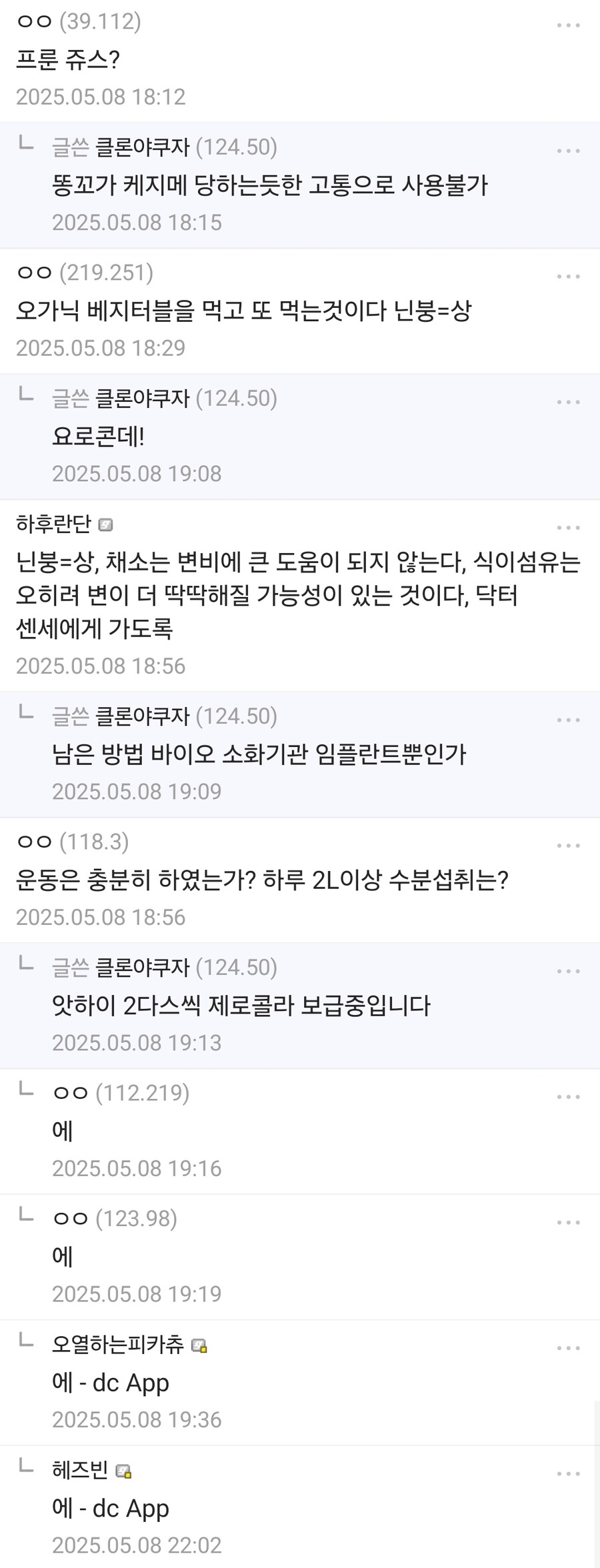Open menu on 바이오 소화기관 임플란트 reply
600x1568 pixels.
[x=568, y=720]
